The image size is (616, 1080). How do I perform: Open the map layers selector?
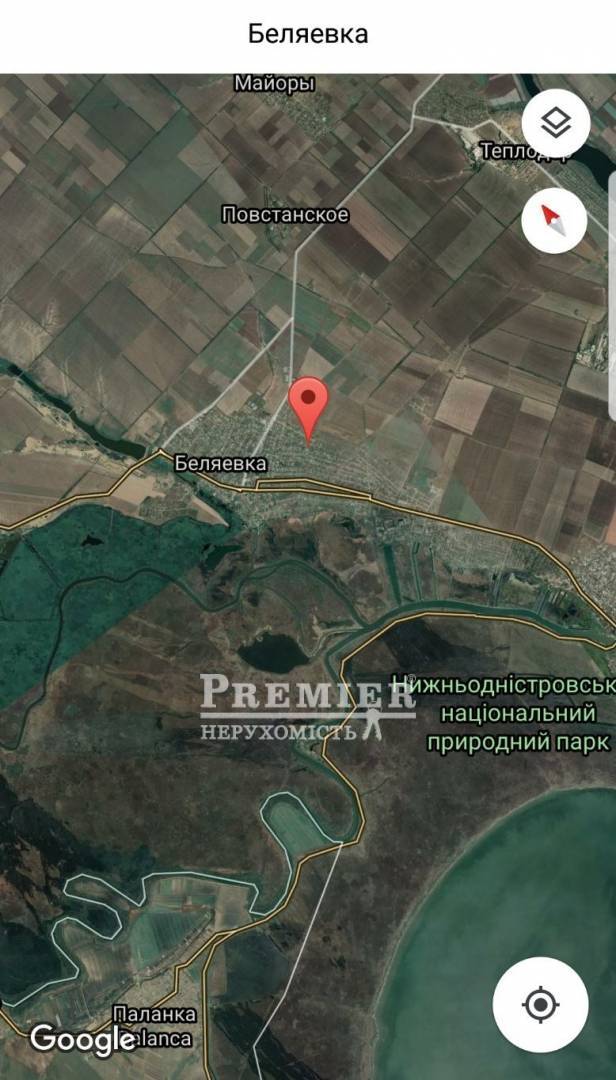[x=555, y=123]
